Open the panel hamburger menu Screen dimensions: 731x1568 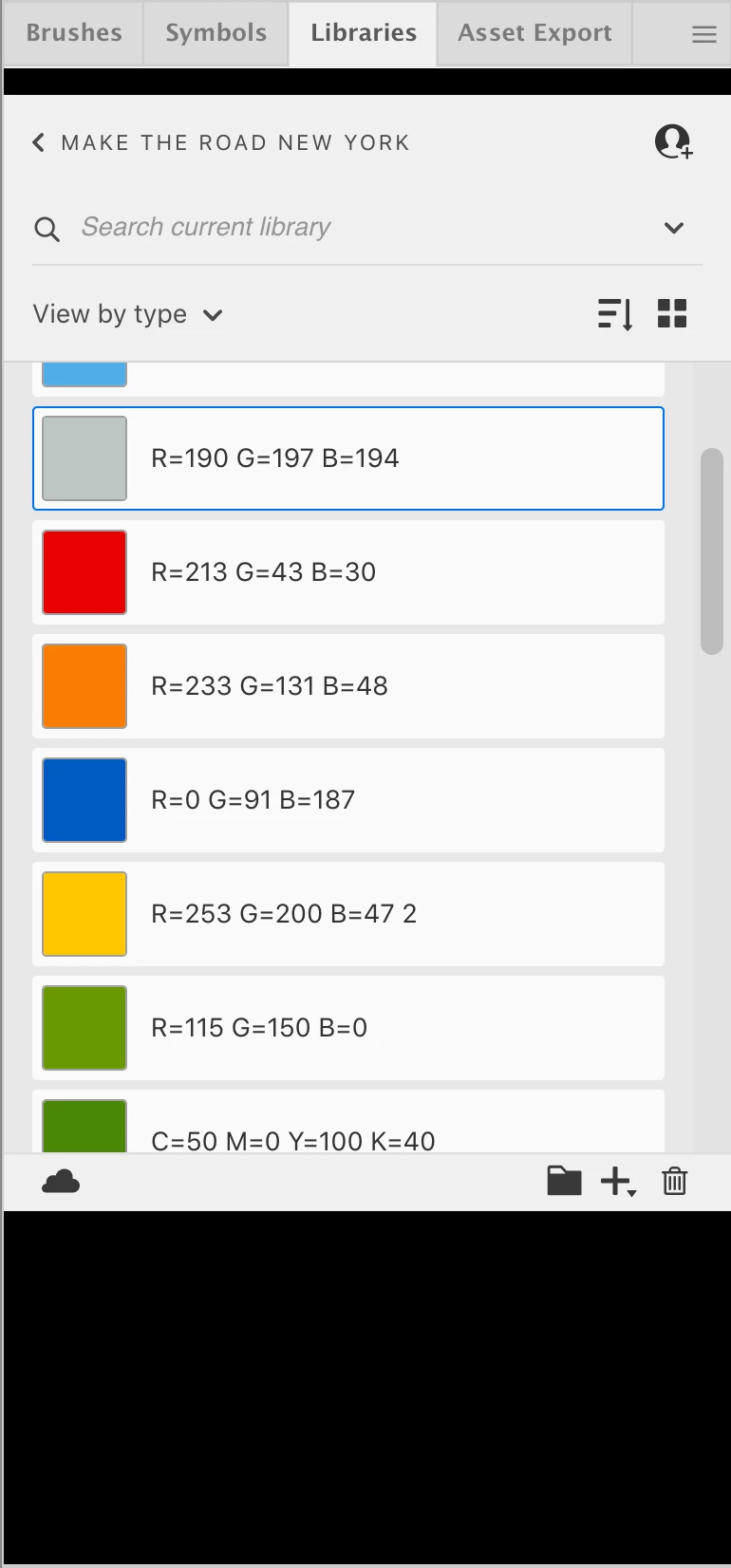coord(703,35)
